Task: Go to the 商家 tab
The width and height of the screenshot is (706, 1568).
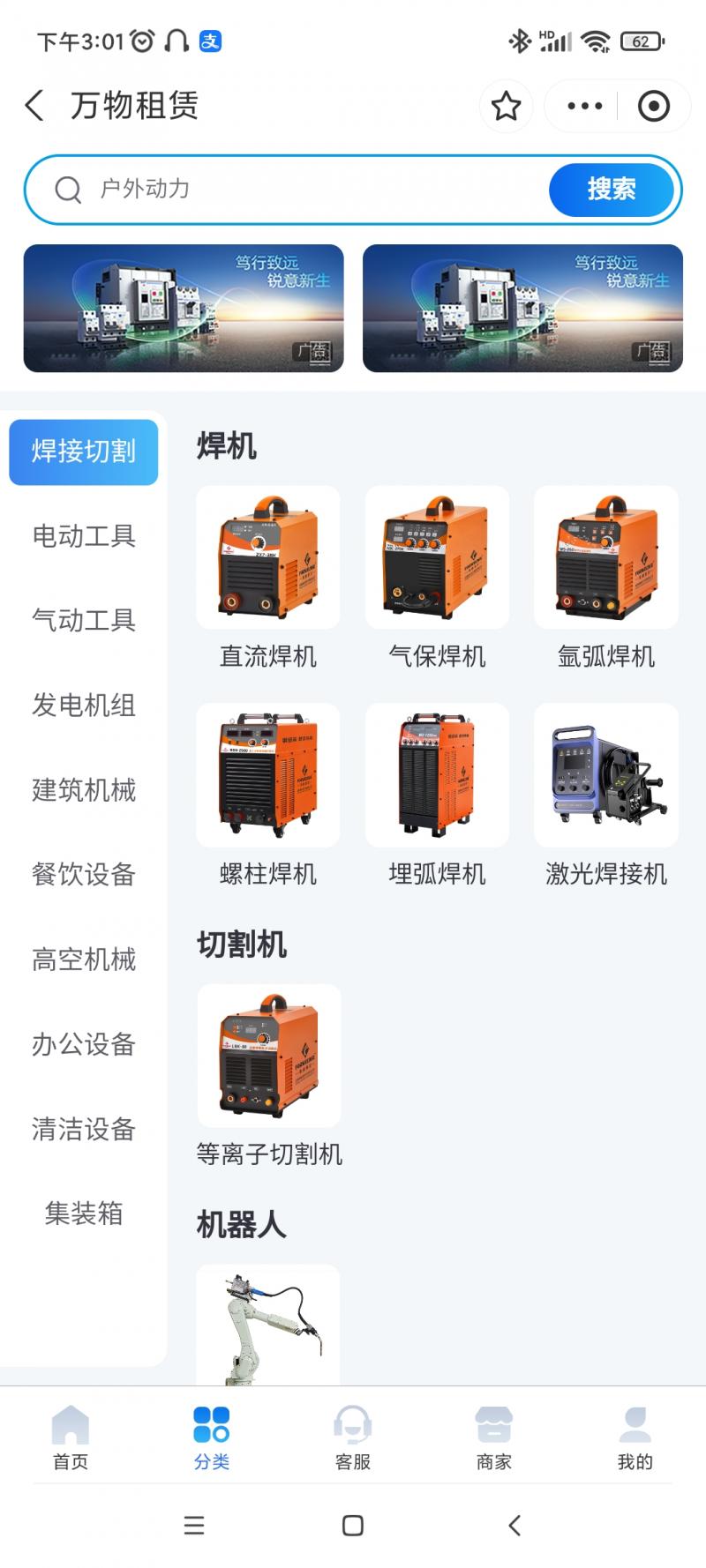Action: pyautogui.click(x=494, y=1437)
